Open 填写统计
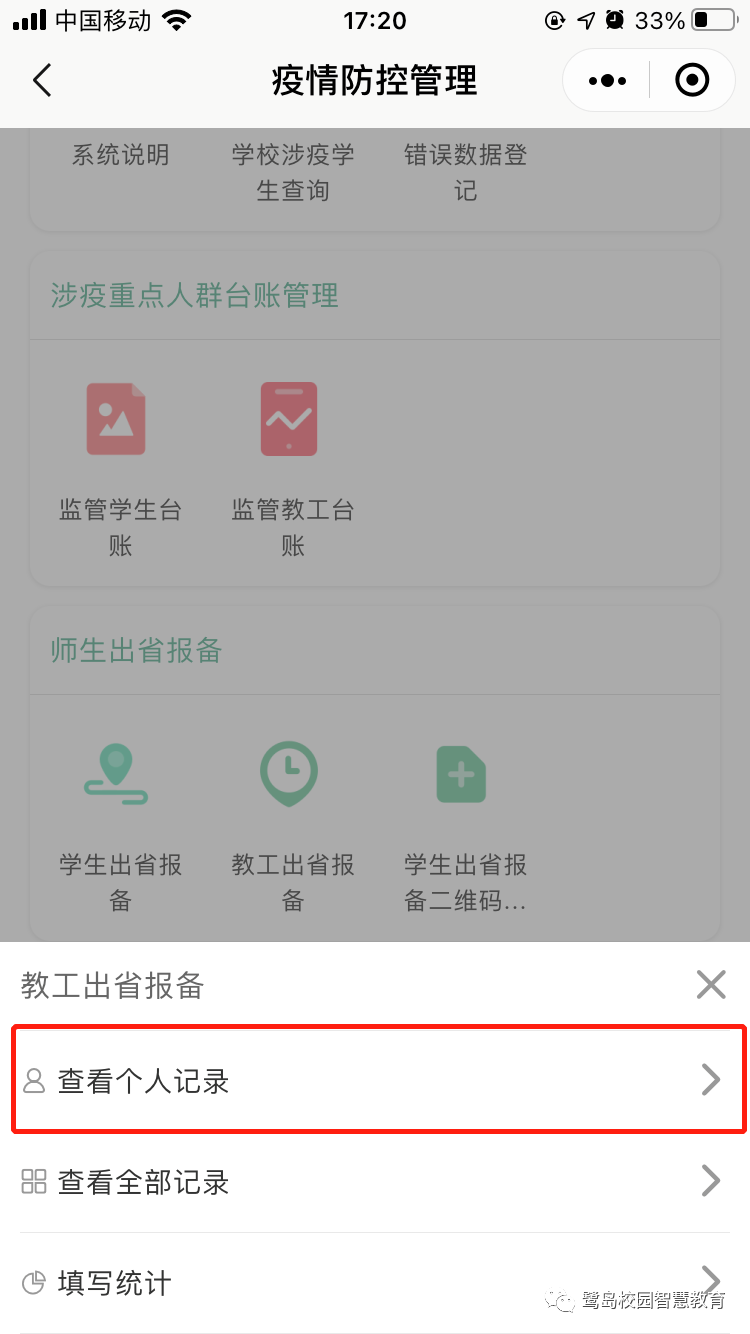 tap(375, 1282)
